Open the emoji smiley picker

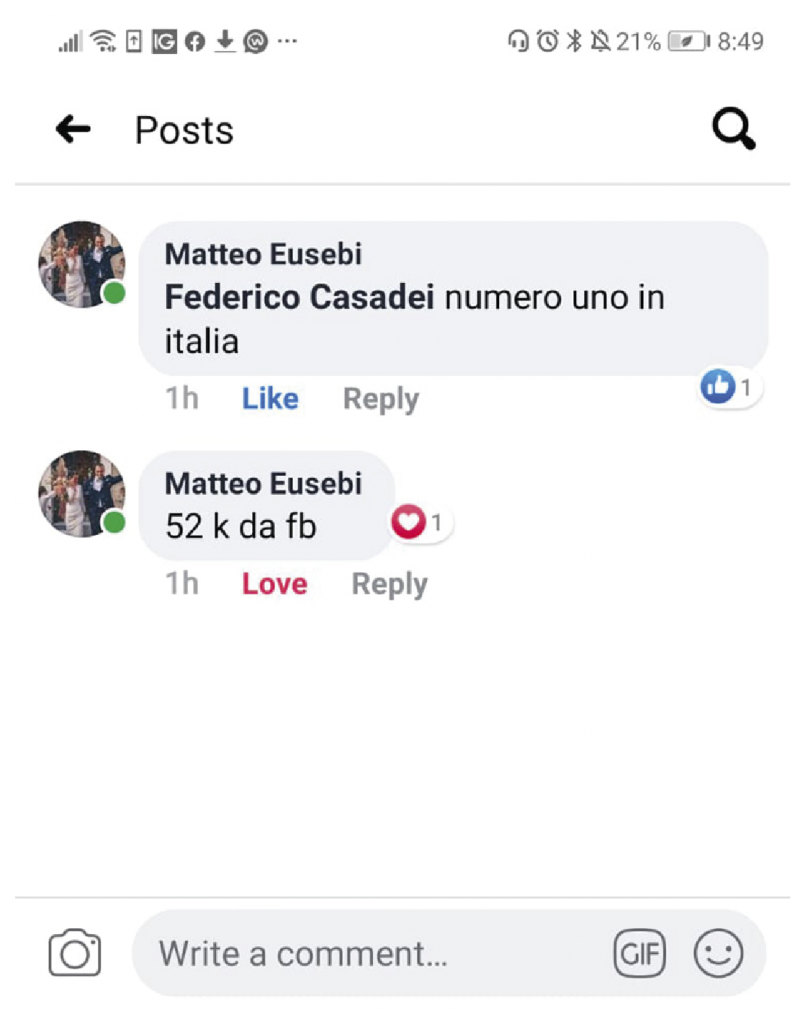tap(718, 953)
